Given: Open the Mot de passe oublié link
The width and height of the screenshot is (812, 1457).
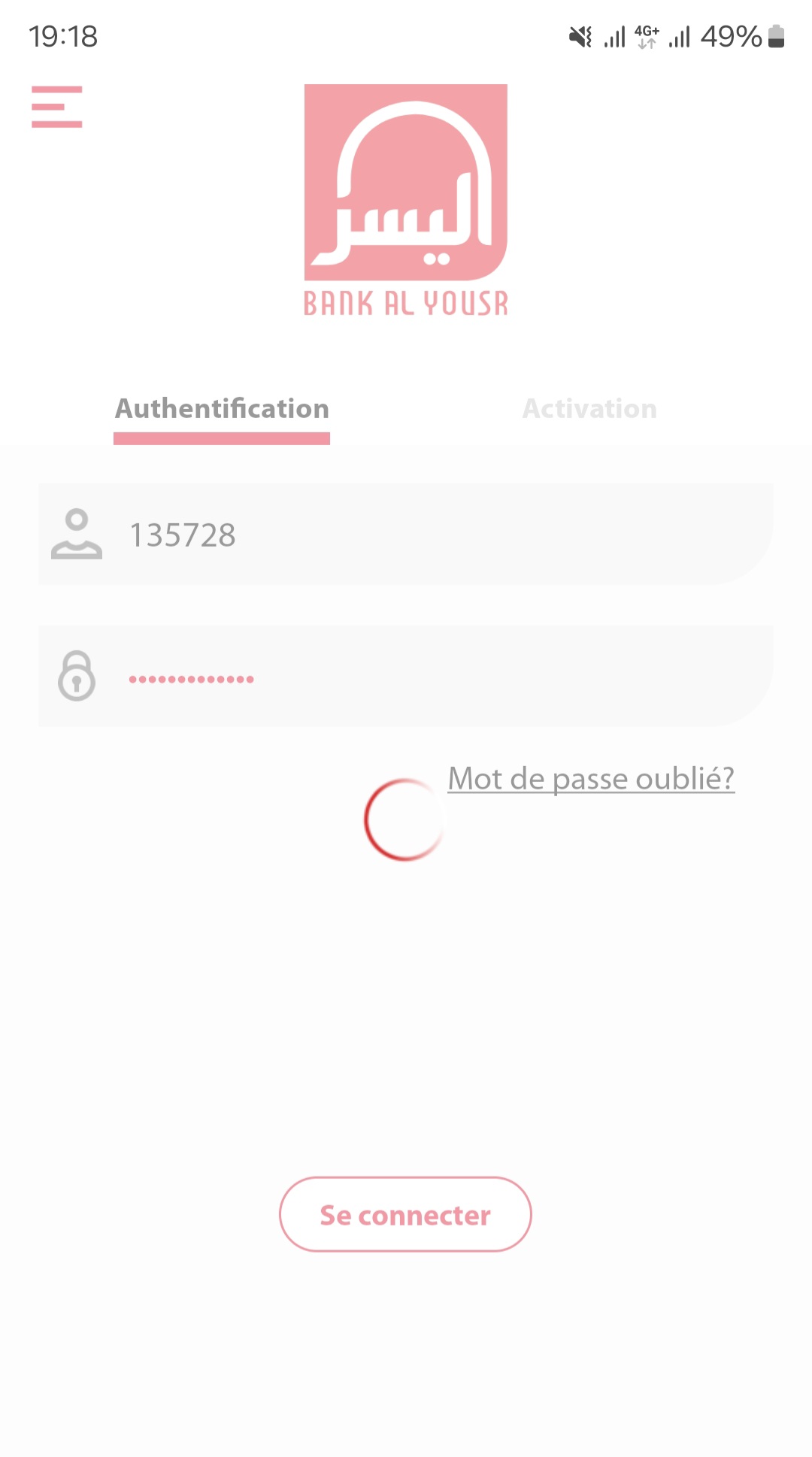Looking at the screenshot, I should pyautogui.click(x=591, y=779).
